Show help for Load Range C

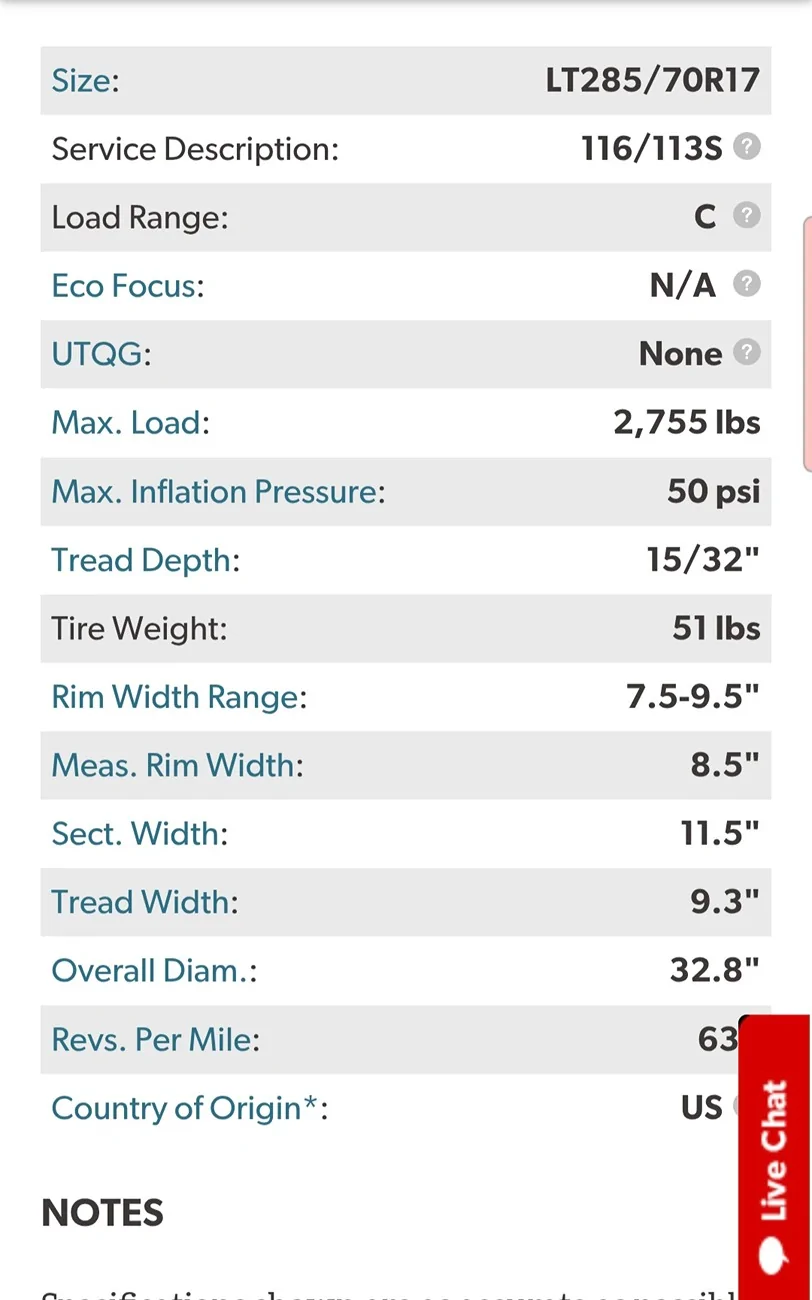(746, 216)
